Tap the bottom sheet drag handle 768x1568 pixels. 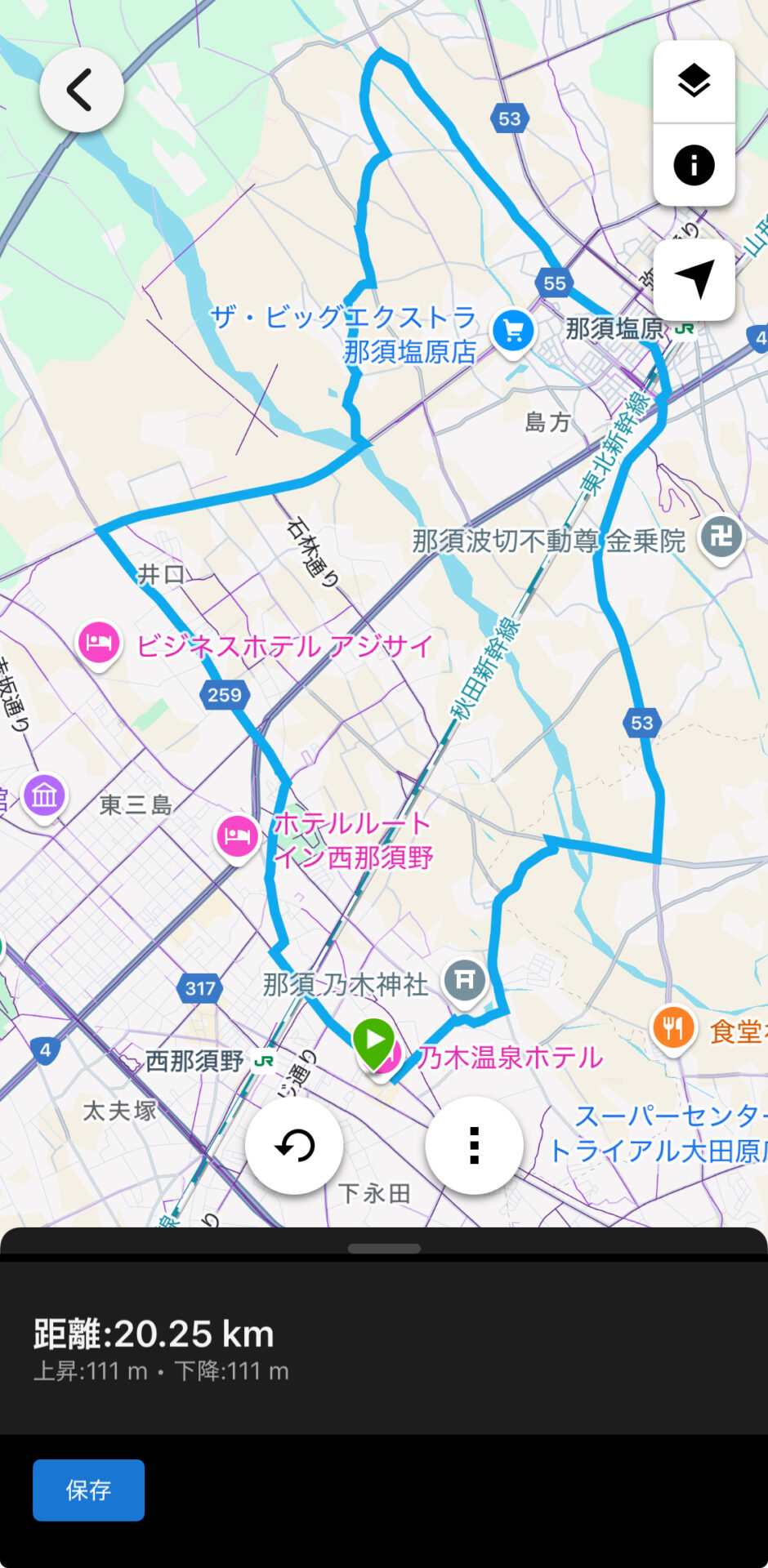pos(384,1248)
